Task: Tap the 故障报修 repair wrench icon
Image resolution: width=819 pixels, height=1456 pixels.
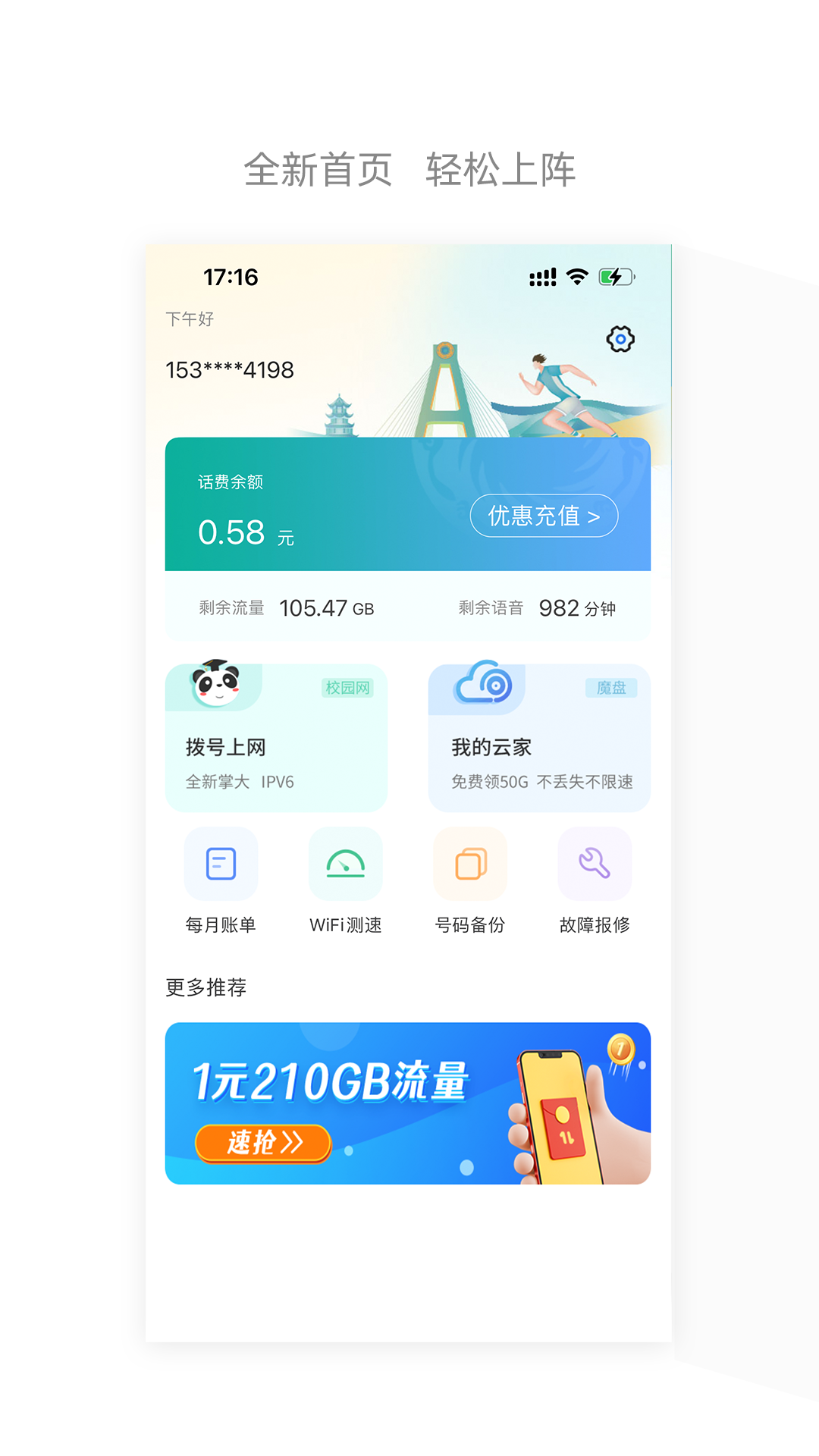Action: coord(595,864)
